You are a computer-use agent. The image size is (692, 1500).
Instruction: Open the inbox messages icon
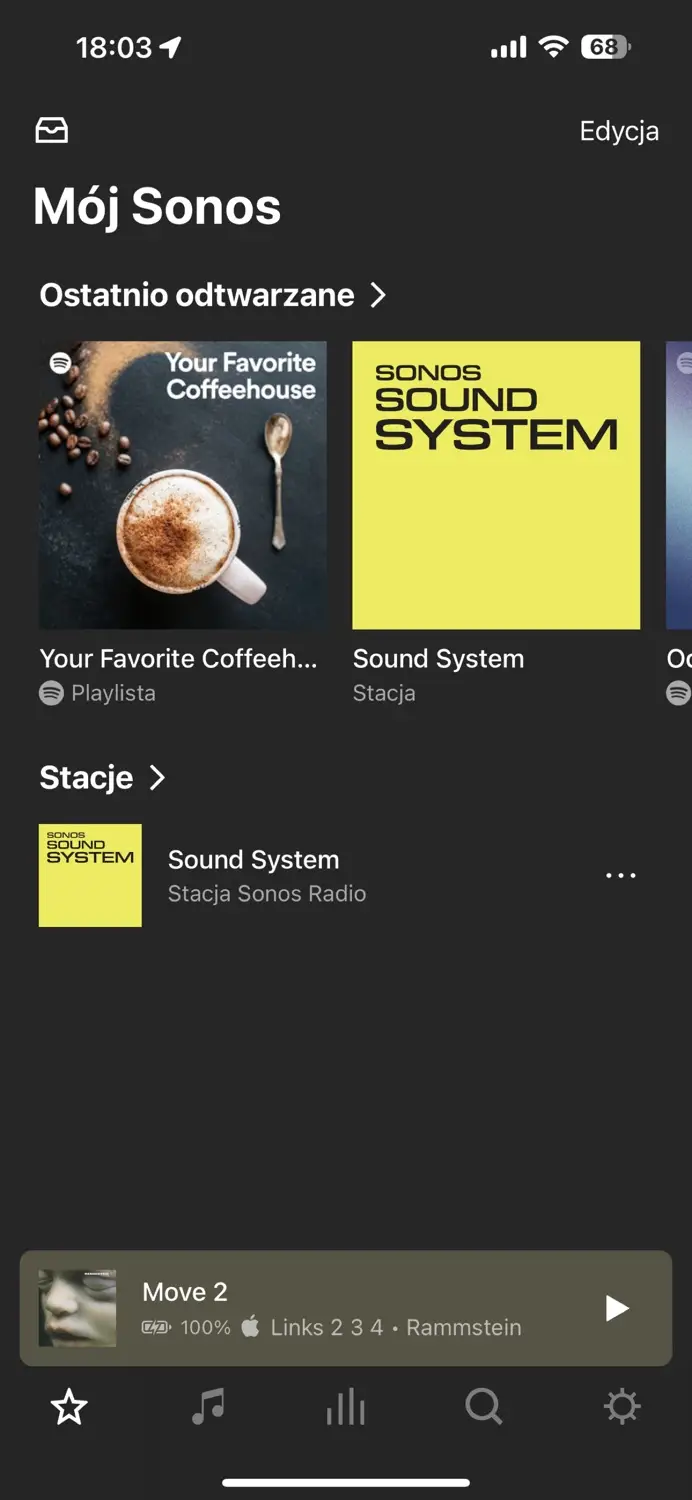pyautogui.click(x=52, y=130)
